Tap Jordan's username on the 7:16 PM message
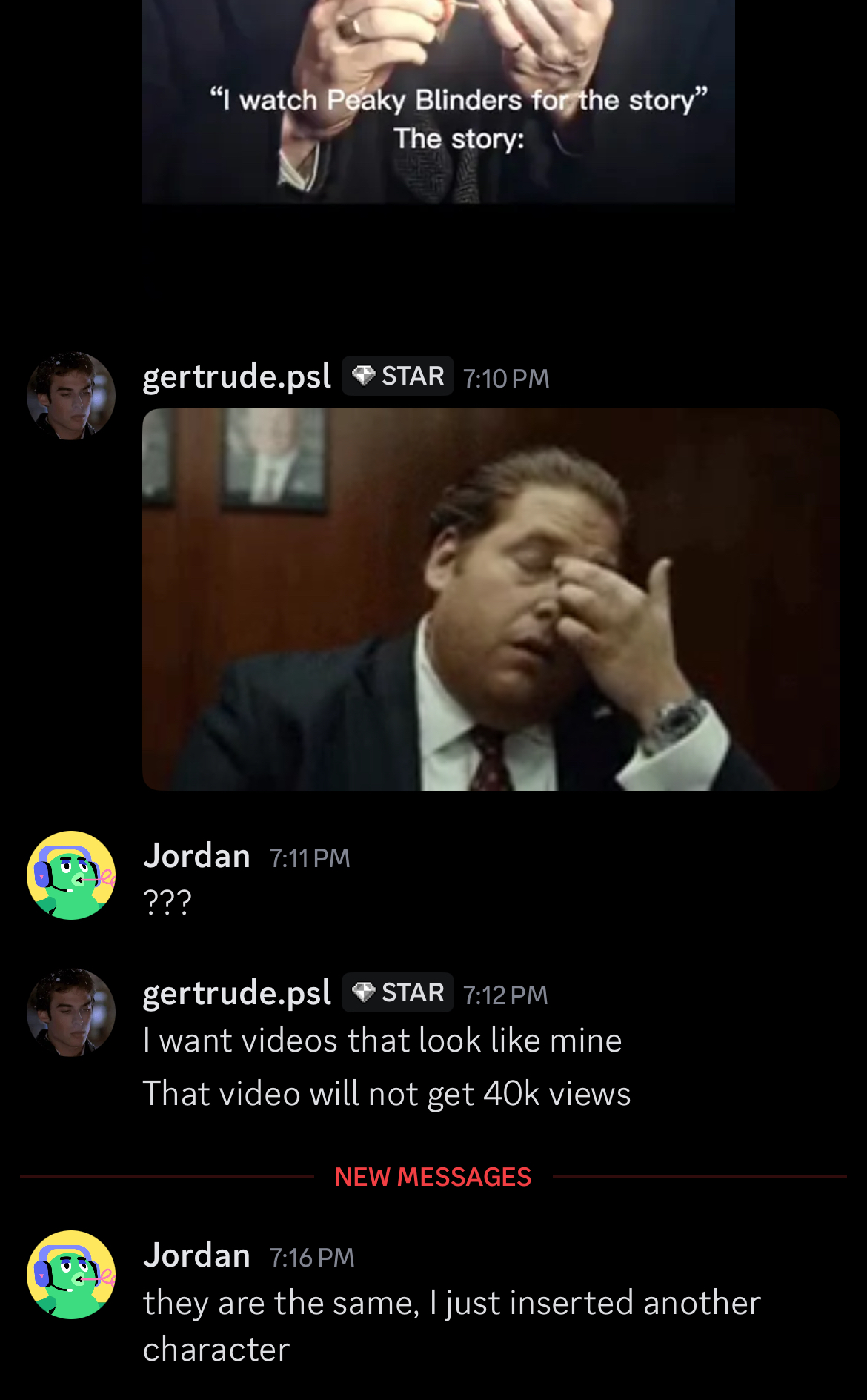The height and width of the screenshot is (1400, 867). (196, 1255)
